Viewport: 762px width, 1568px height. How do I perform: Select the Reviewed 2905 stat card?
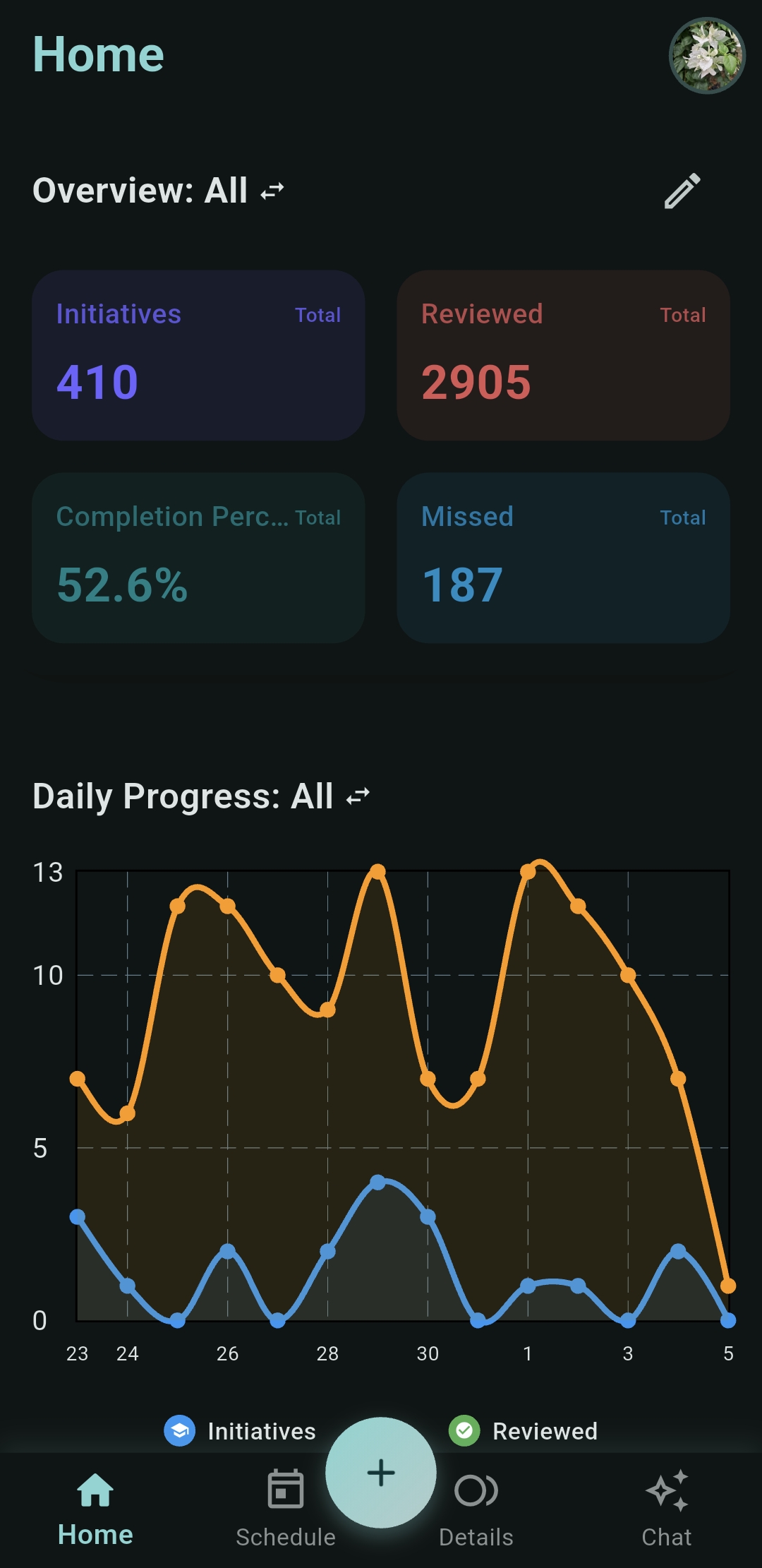(x=563, y=353)
